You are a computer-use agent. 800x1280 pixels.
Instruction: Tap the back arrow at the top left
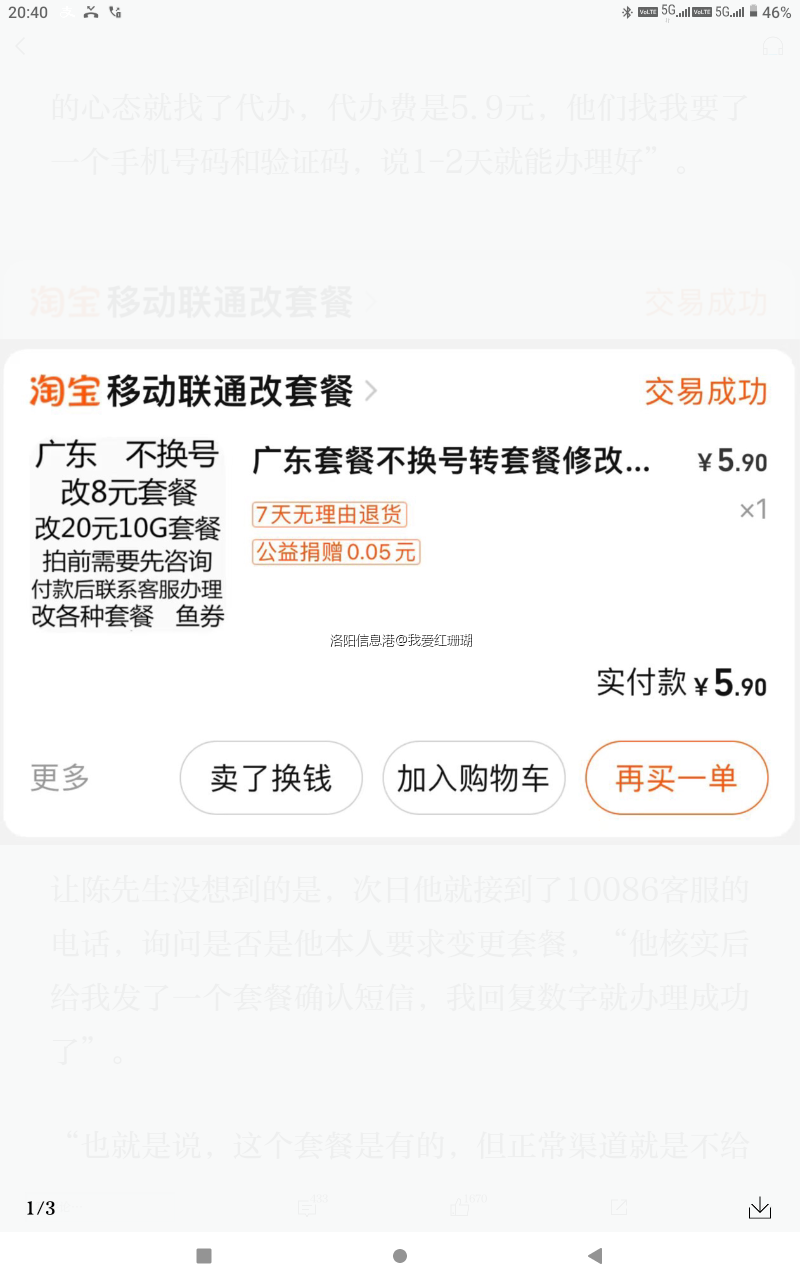(20, 46)
